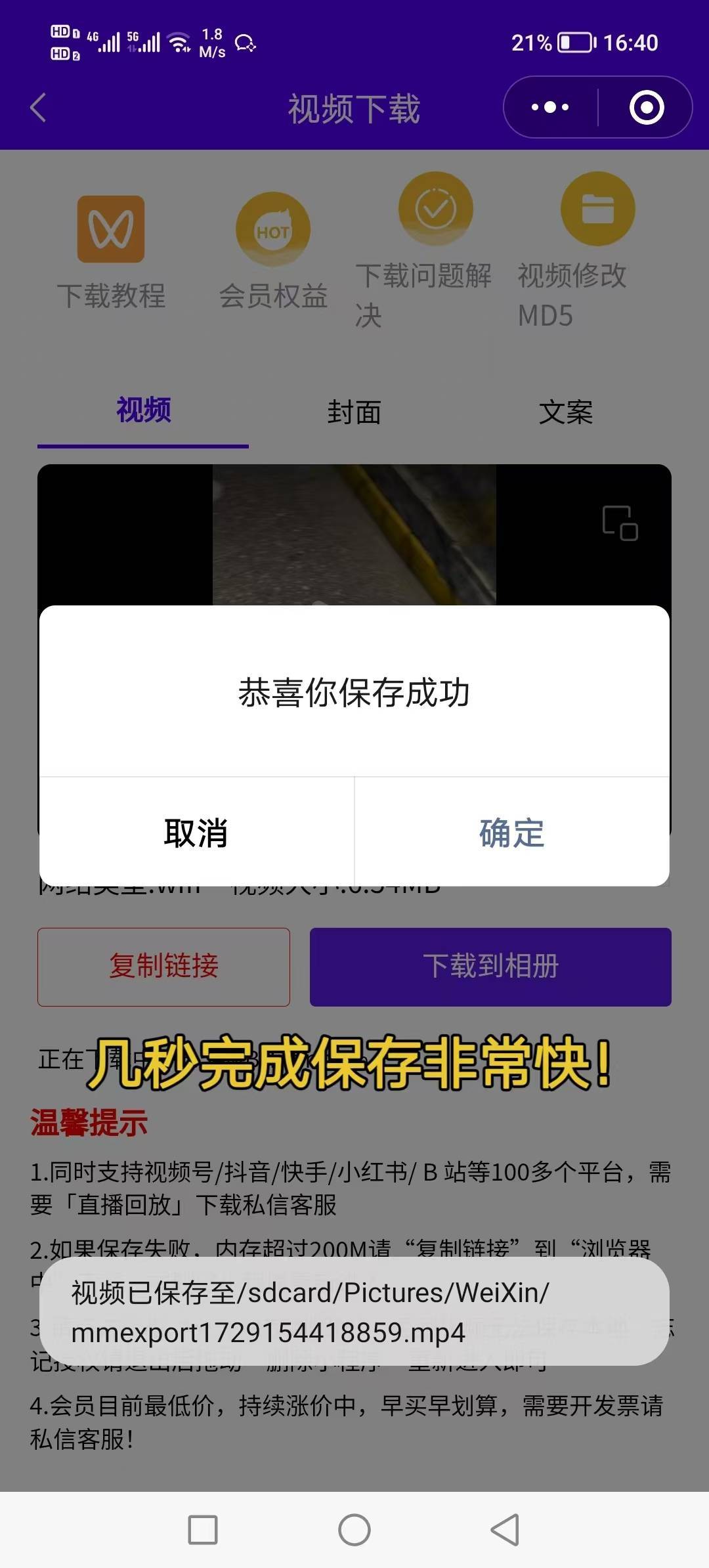This screenshot has width=709, height=1568.
Task: Tap the system home button
Action: pos(354,1530)
